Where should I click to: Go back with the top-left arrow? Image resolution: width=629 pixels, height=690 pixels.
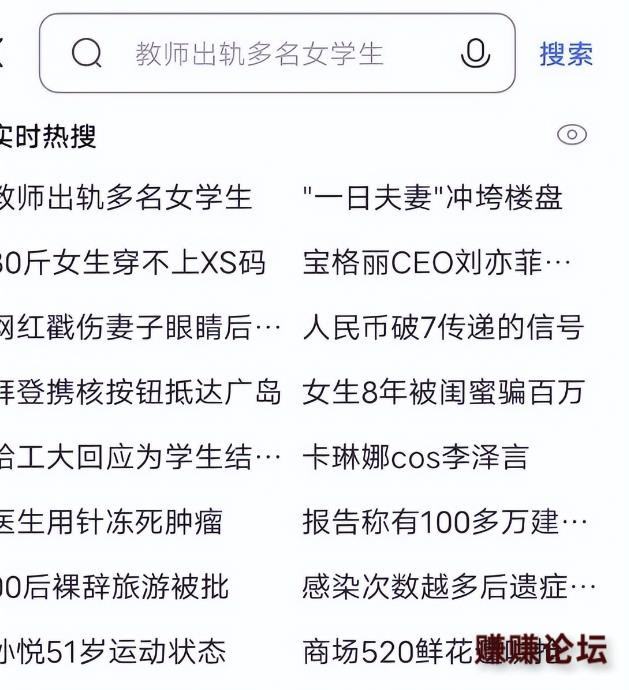(4, 54)
